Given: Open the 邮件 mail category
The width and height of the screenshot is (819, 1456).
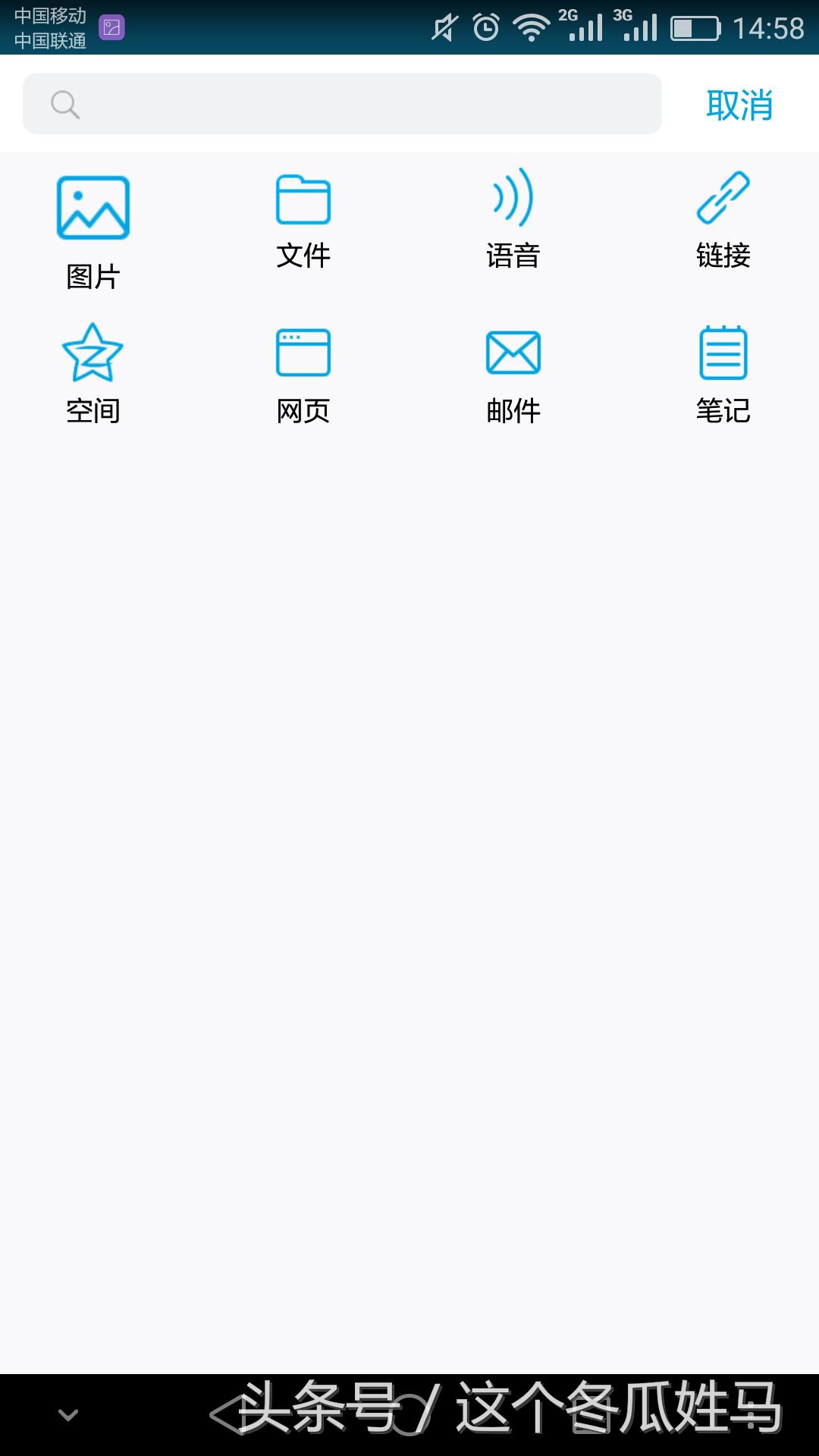Looking at the screenshot, I should pos(513,375).
